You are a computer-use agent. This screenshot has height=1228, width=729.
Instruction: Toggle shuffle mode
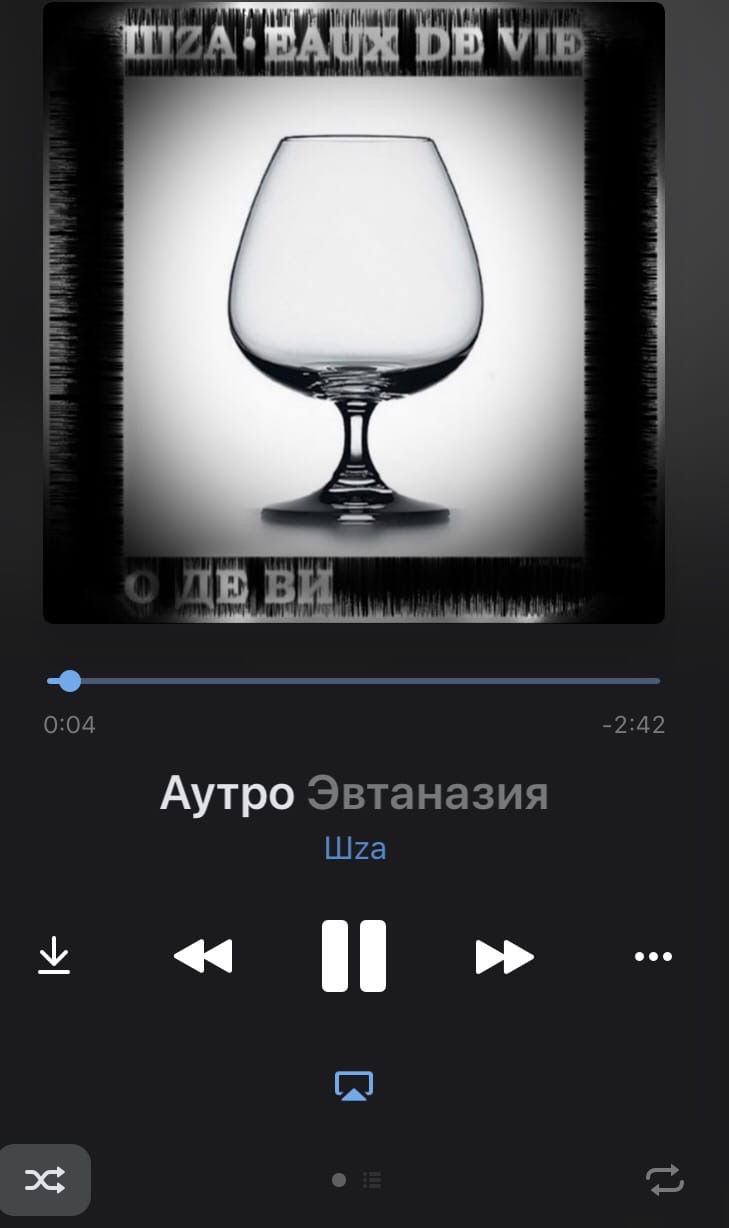tap(46, 1180)
